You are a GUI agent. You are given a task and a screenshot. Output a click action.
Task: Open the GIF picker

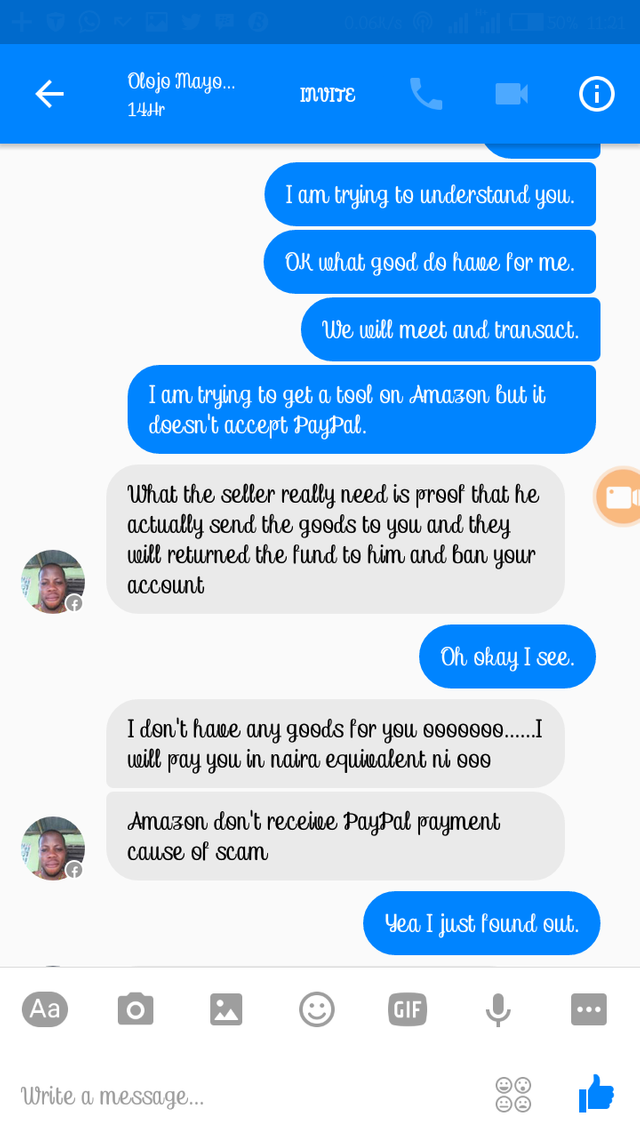click(407, 1010)
